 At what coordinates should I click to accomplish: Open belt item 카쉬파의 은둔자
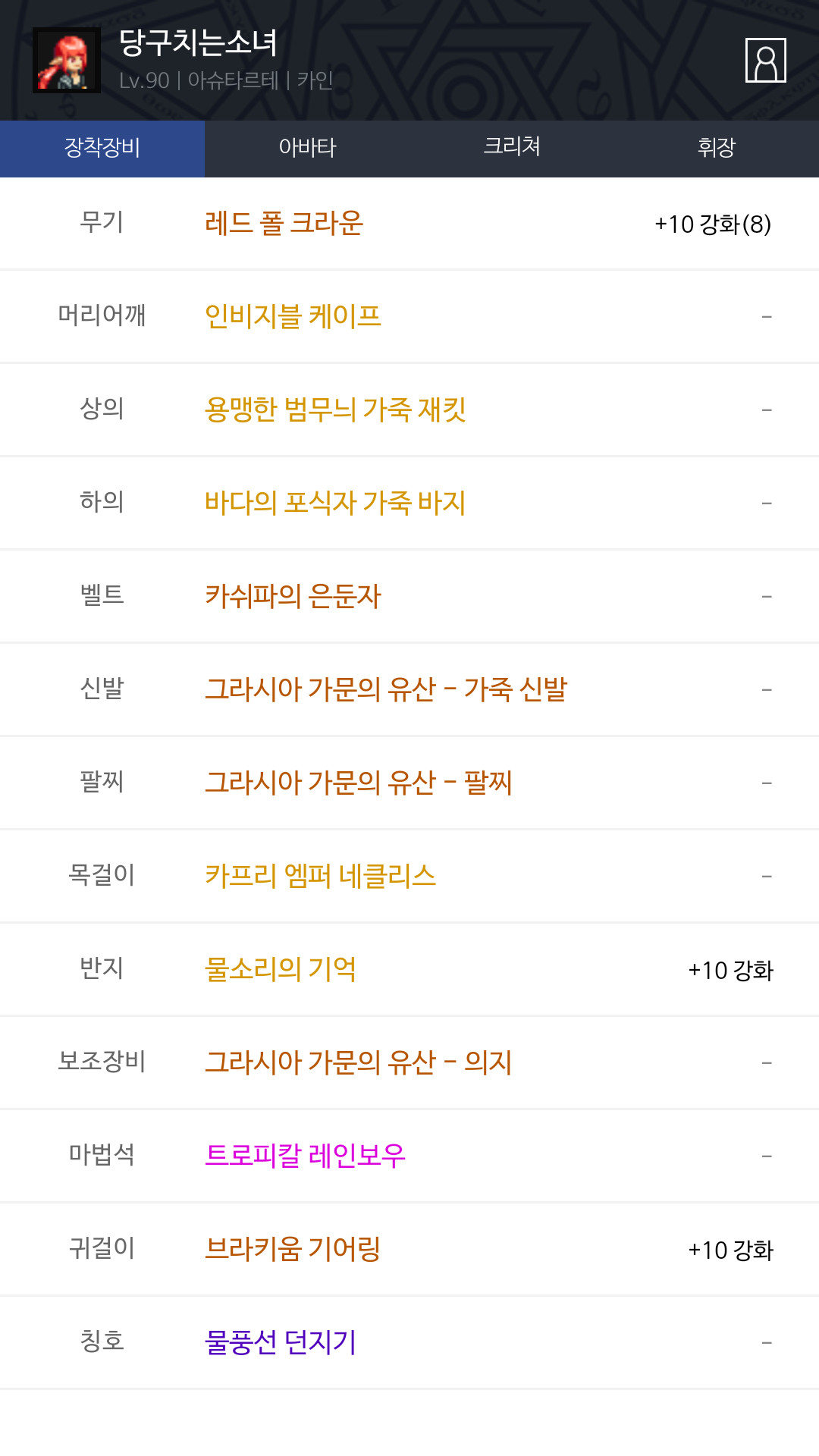[293, 596]
